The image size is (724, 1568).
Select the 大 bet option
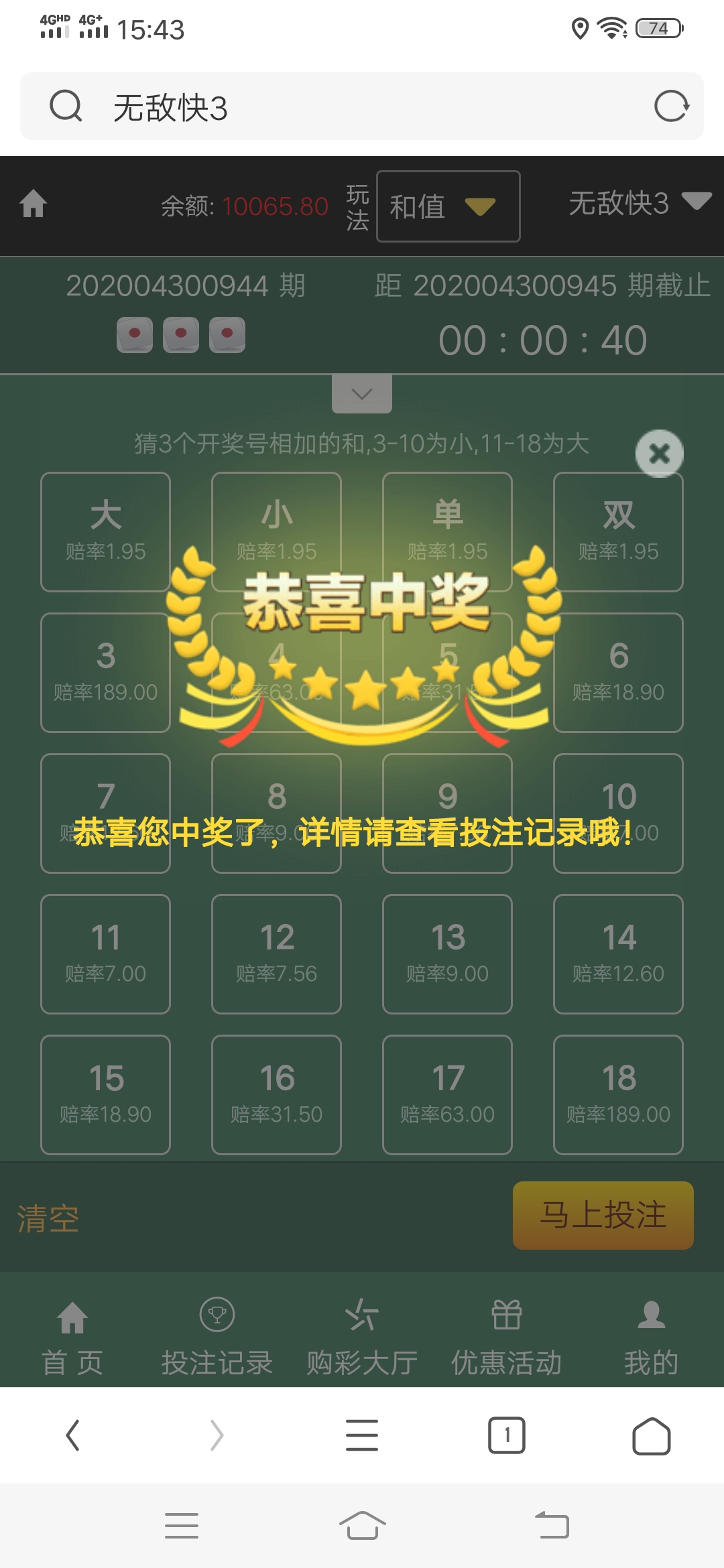[105, 531]
